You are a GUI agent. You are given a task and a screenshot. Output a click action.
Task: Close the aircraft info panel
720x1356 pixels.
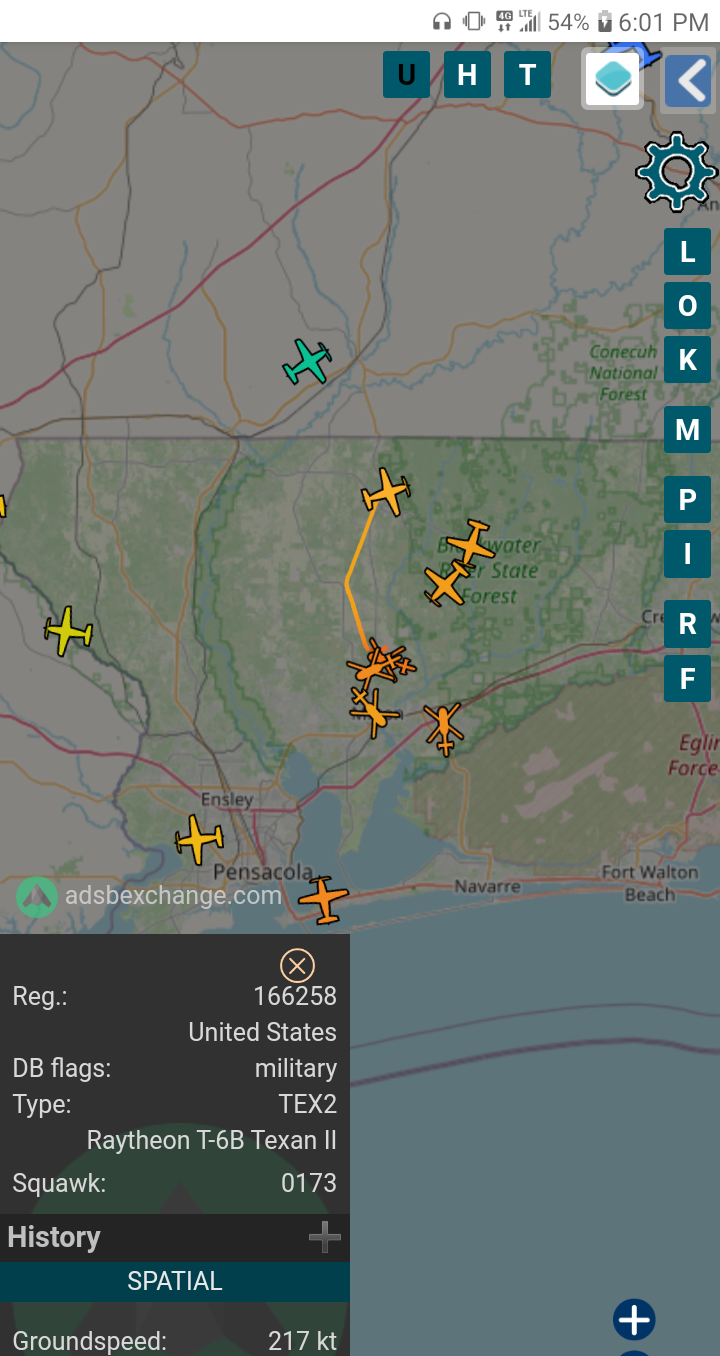pyautogui.click(x=297, y=965)
